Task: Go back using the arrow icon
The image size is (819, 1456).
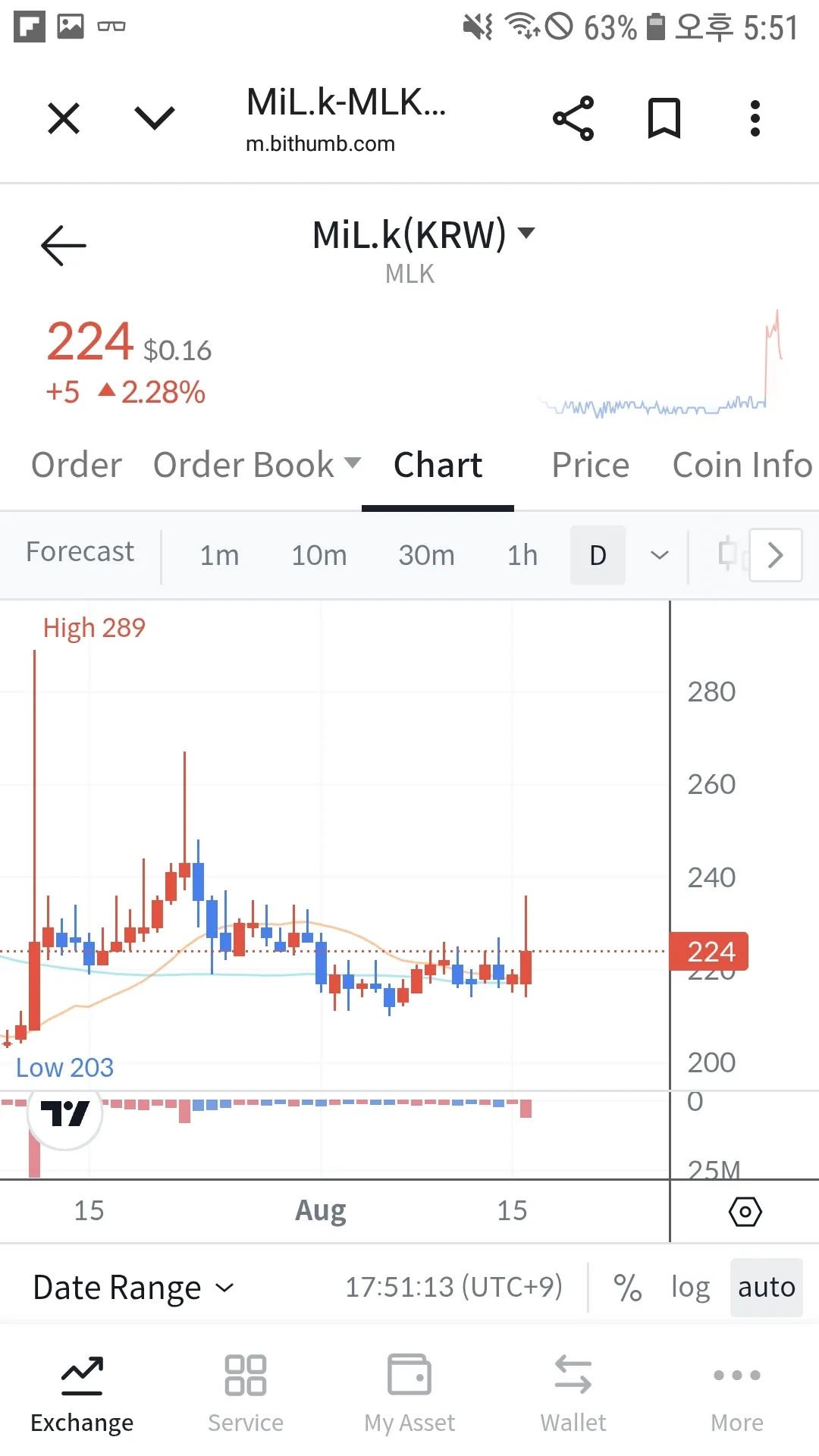Action: click(x=64, y=246)
